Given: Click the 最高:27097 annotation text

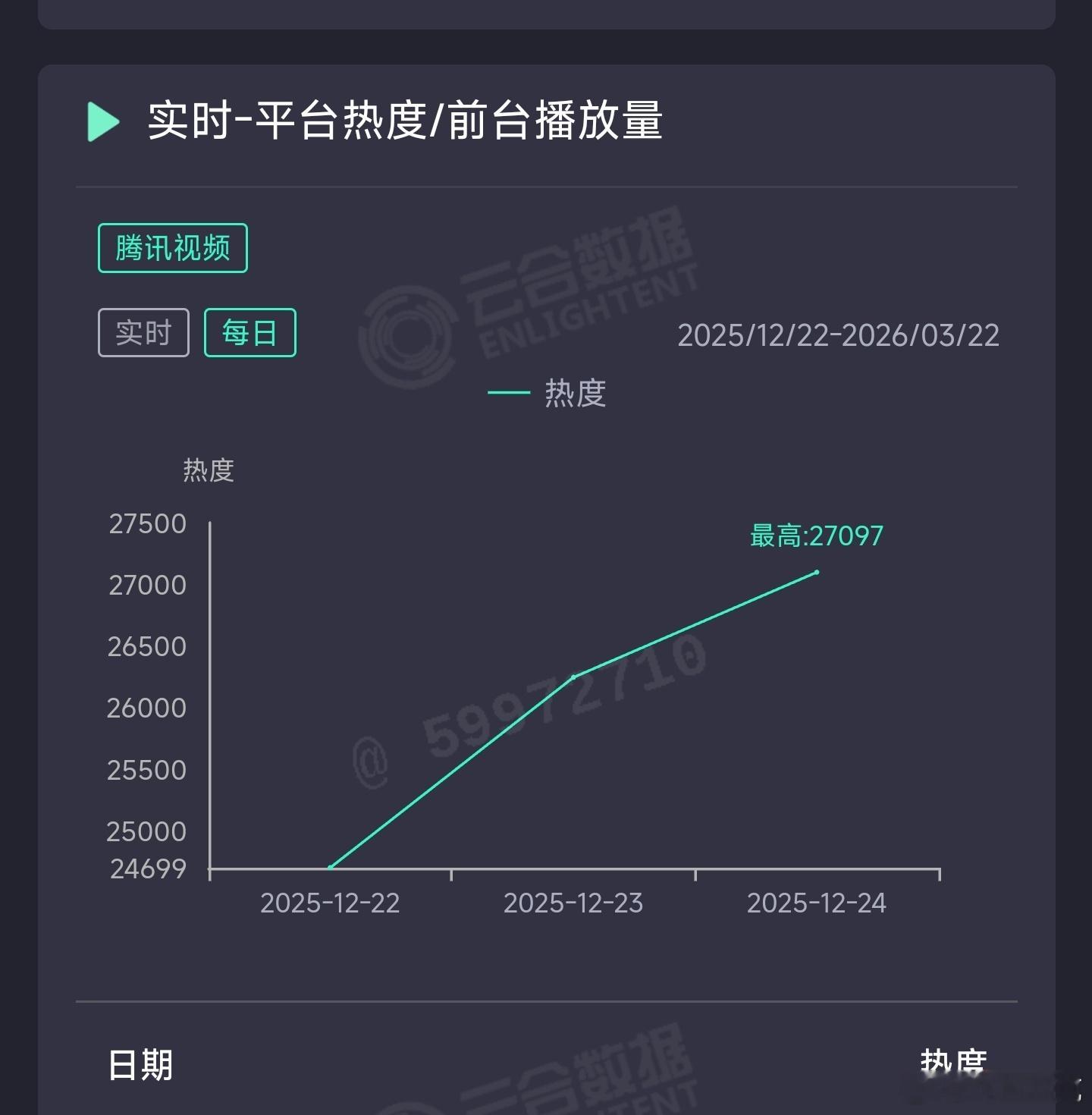Looking at the screenshot, I should pyautogui.click(x=815, y=536).
